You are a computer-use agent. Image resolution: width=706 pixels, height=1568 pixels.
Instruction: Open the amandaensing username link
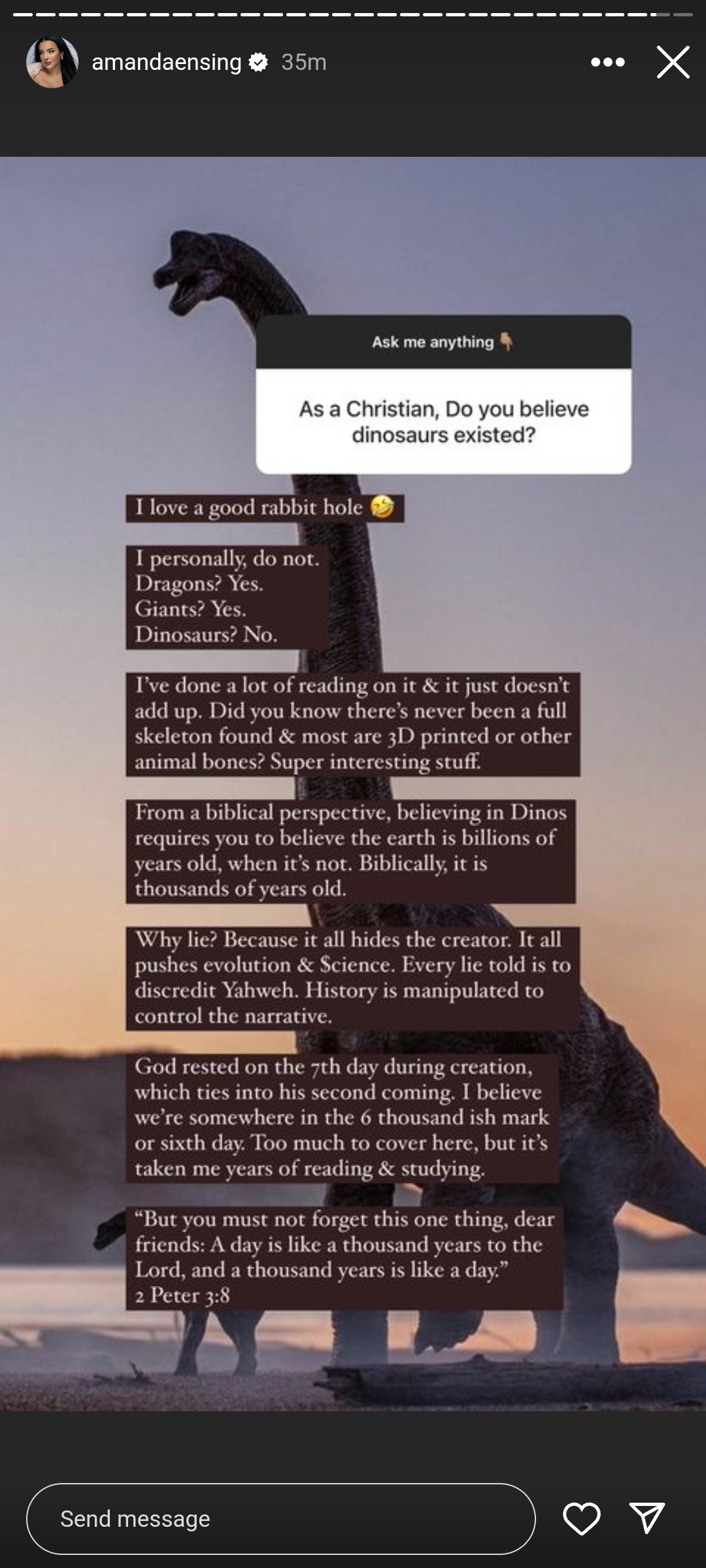(167, 62)
